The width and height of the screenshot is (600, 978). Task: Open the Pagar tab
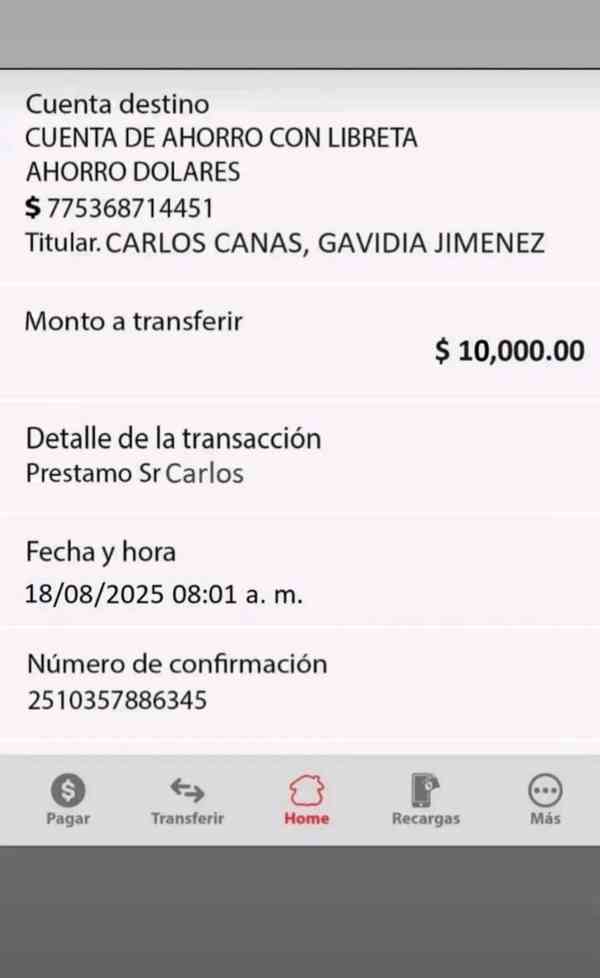[x=68, y=800]
